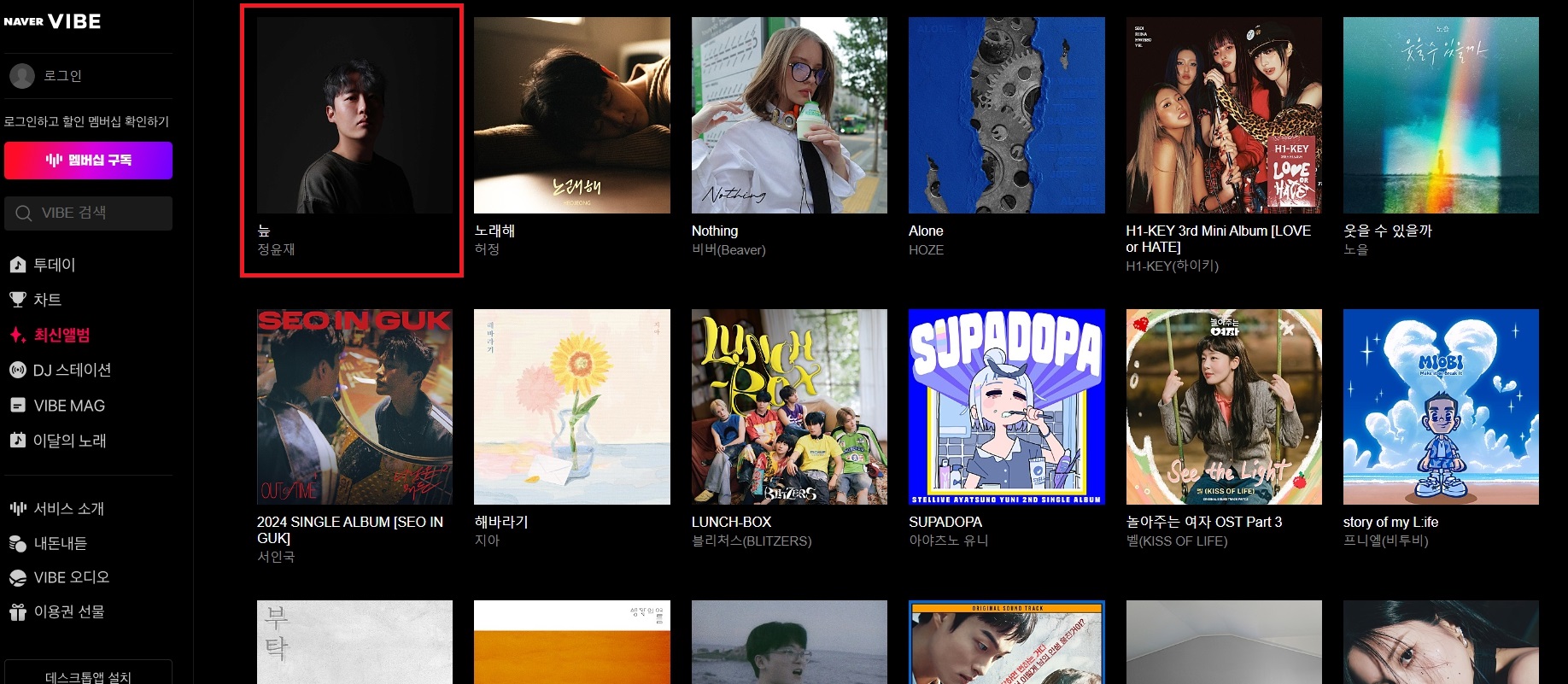
Task: Open the 차트 page
Action: click(47, 300)
